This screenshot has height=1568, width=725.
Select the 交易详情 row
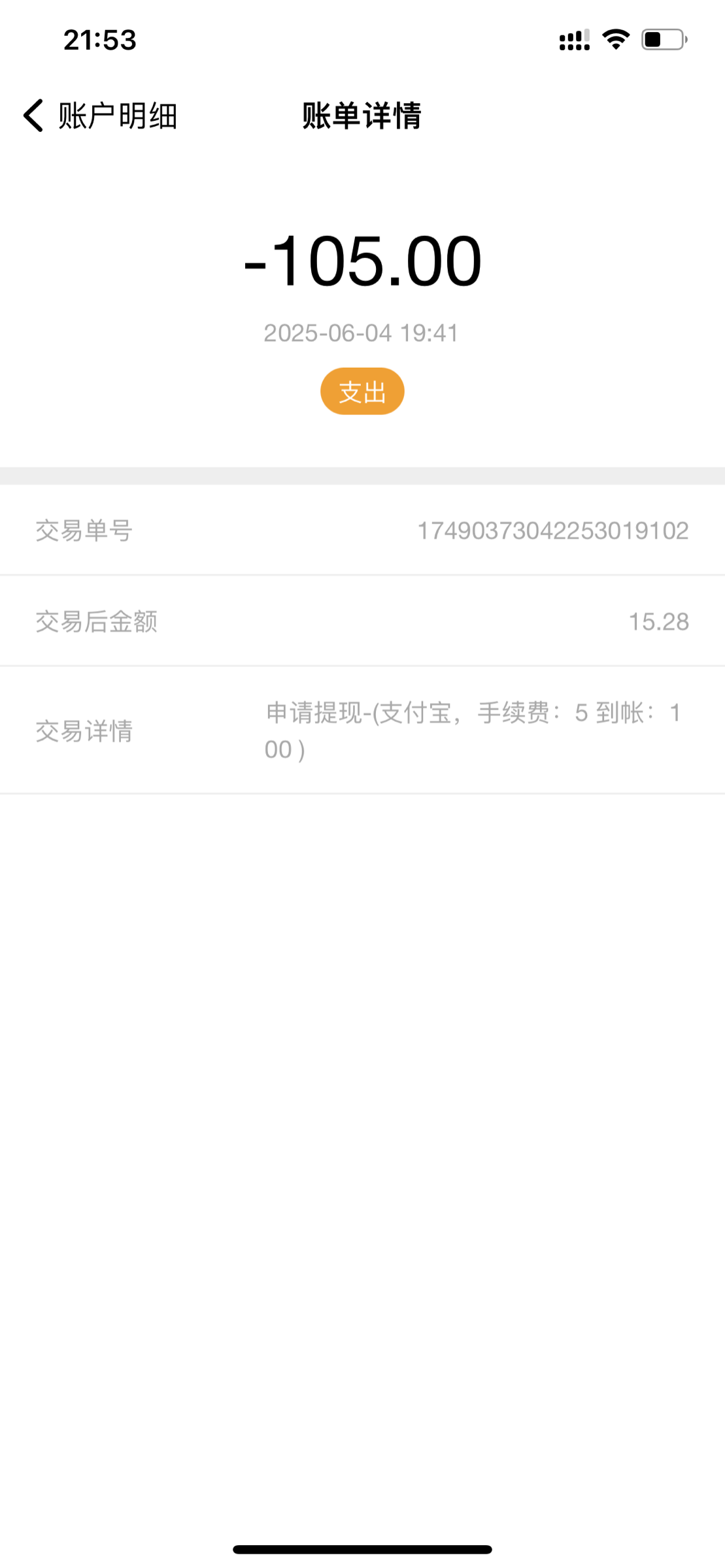[362, 730]
